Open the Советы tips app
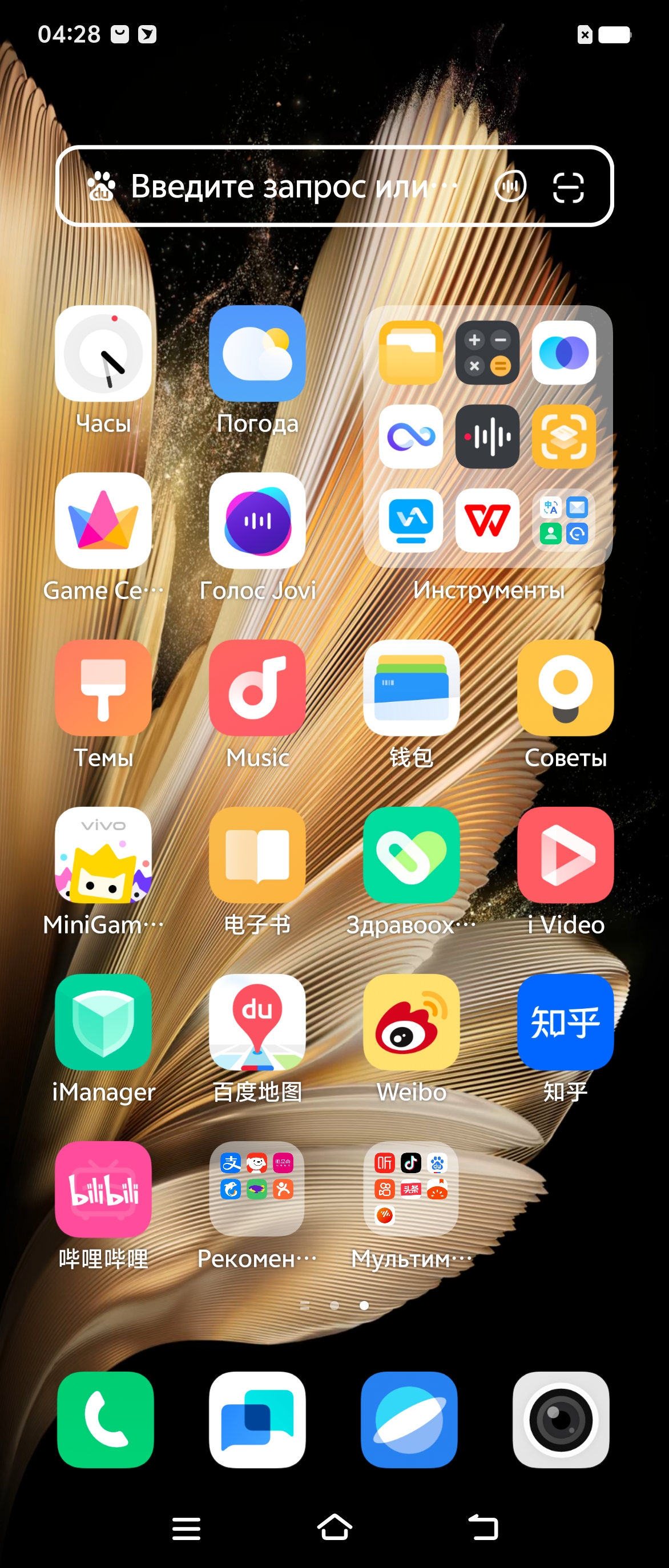Image resolution: width=669 pixels, height=1568 pixels. tap(566, 688)
